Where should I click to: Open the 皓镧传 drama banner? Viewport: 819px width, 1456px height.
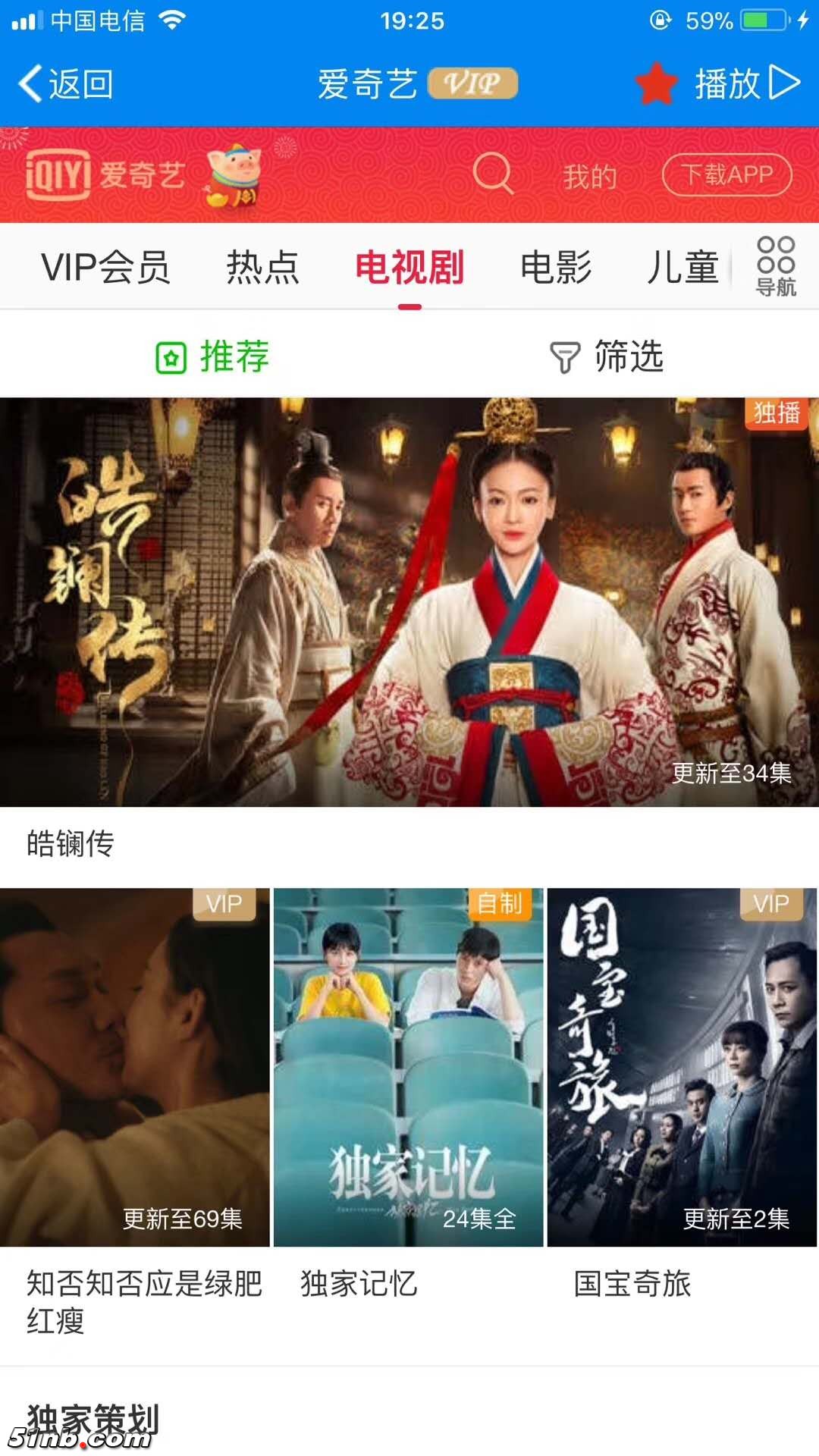[409, 599]
